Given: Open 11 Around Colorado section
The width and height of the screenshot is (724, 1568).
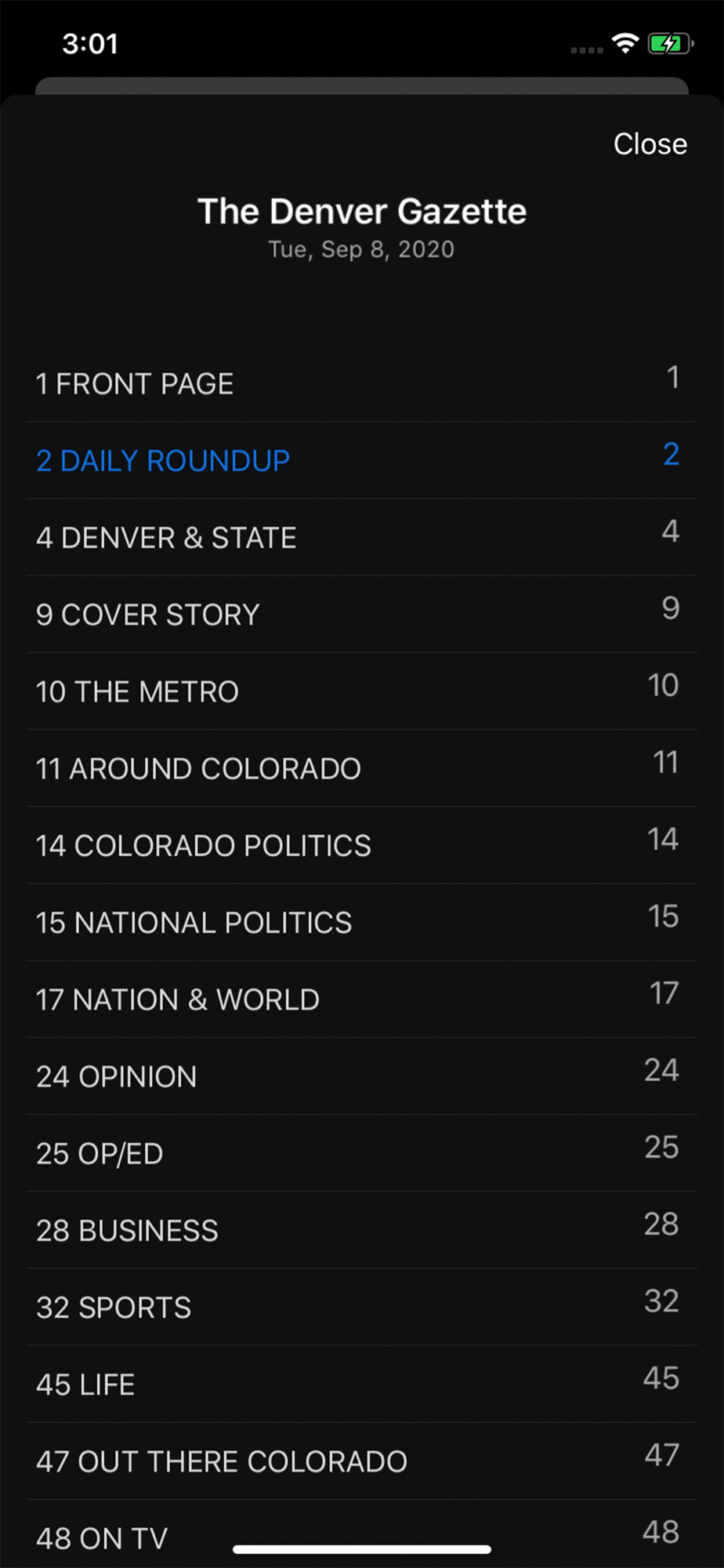Looking at the screenshot, I should [362, 768].
